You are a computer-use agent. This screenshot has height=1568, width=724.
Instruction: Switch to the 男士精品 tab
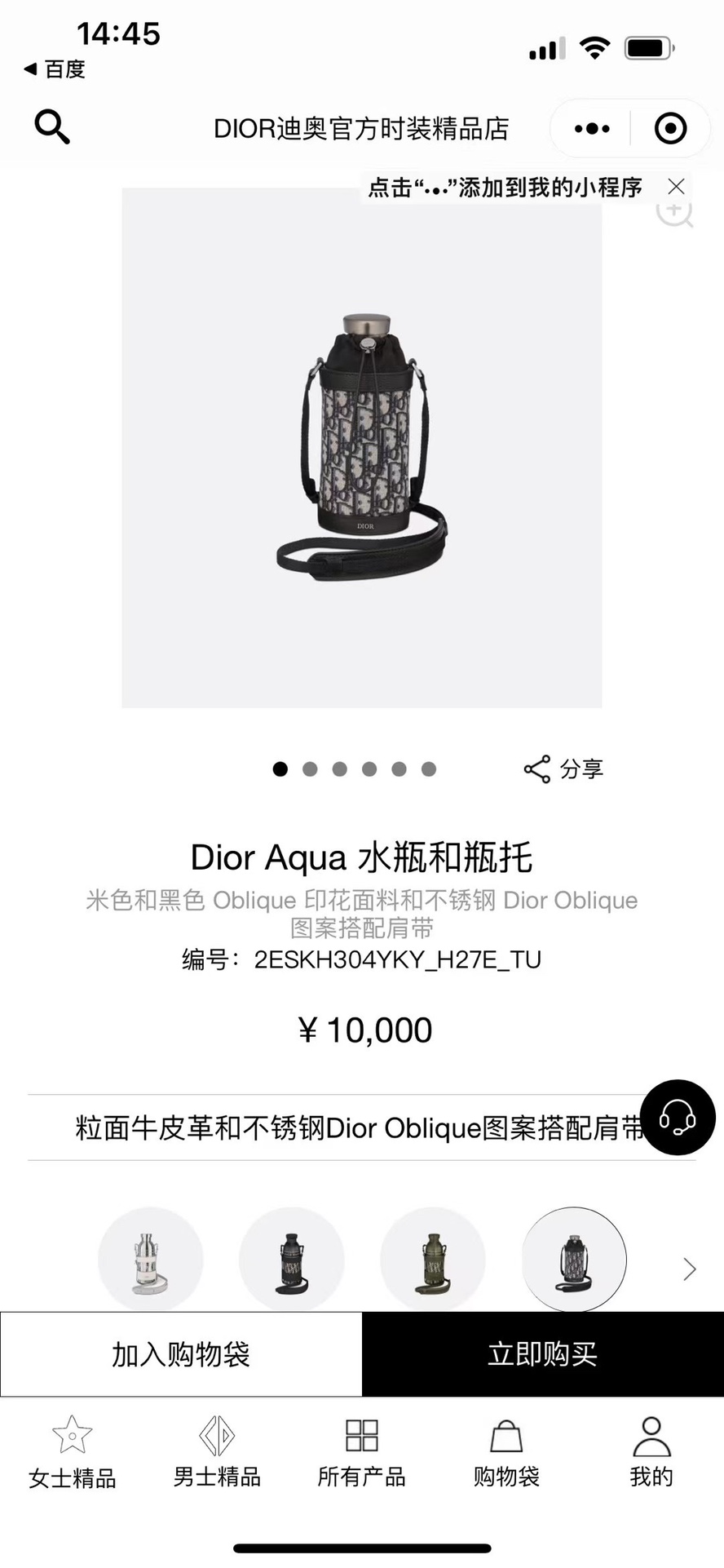(x=217, y=1454)
